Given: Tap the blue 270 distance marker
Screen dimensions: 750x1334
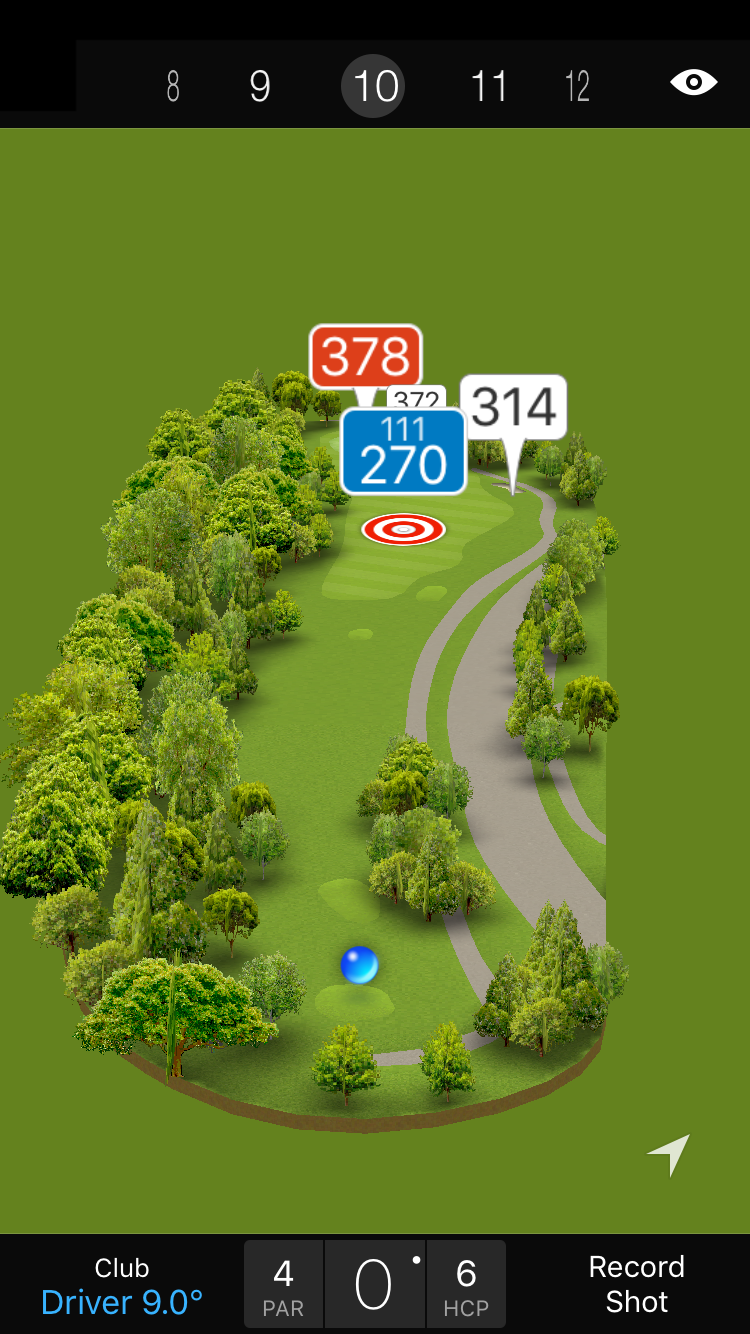Looking at the screenshot, I should tap(403, 452).
